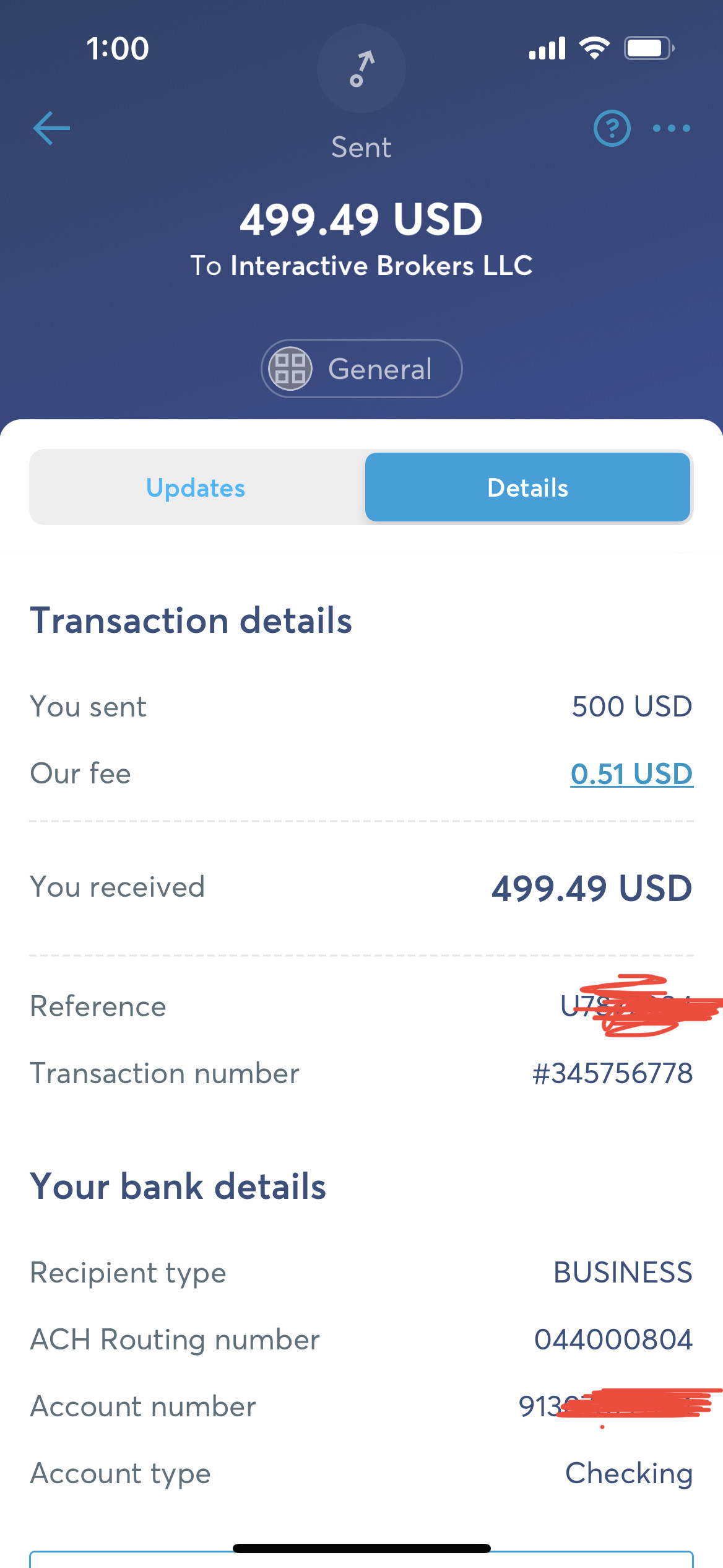Tap the General category chip
723x1568 pixels.
click(361, 368)
